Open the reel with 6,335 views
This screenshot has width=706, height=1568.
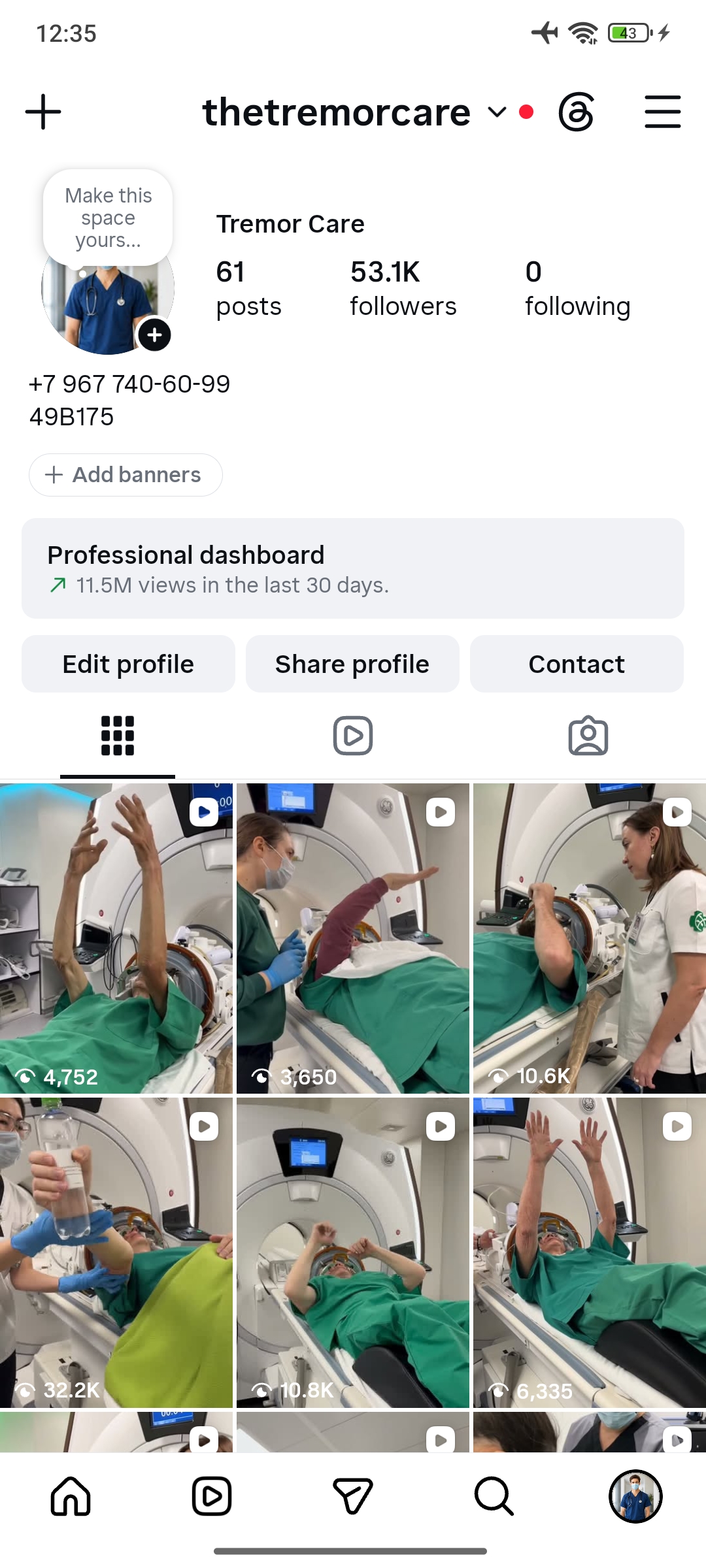click(590, 1253)
